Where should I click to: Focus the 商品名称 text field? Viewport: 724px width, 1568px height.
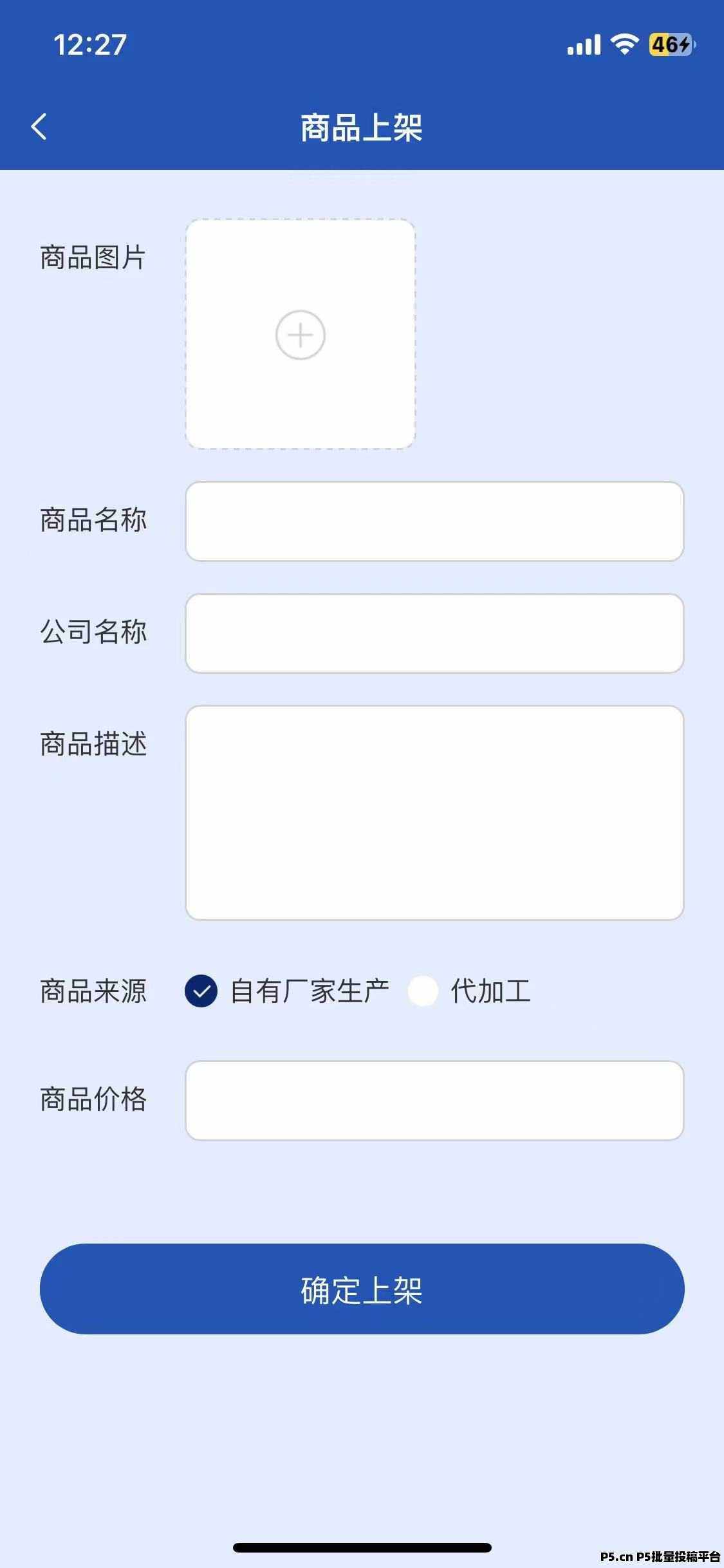(x=434, y=521)
